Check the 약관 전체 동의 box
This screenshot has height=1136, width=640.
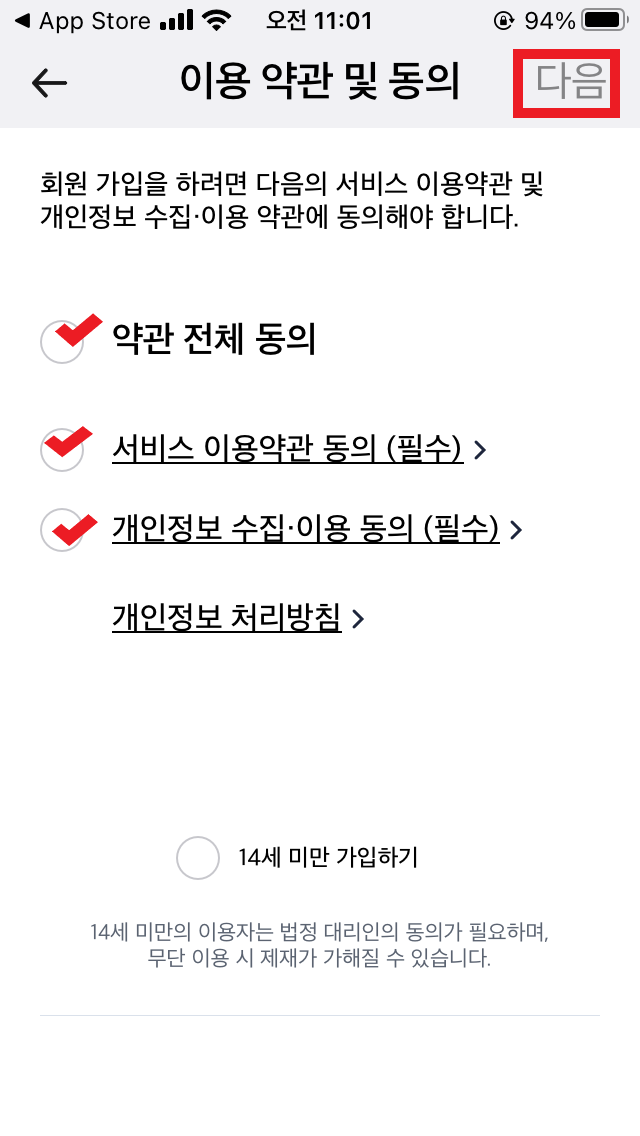62,341
